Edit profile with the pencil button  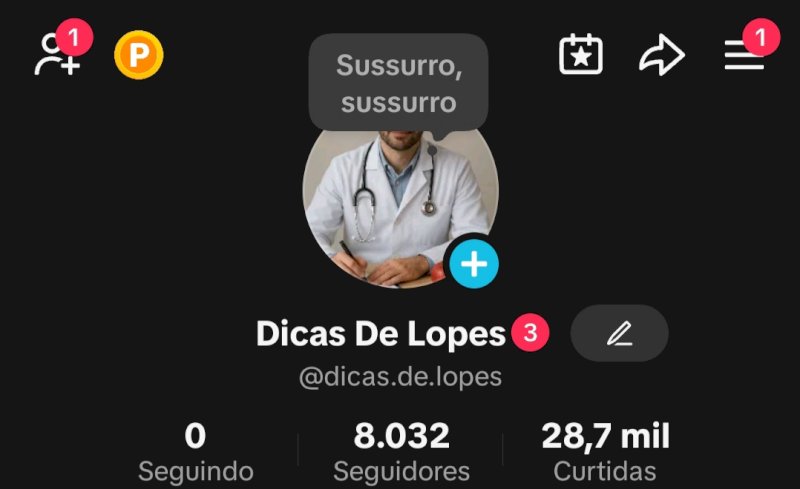pyautogui.click(x=619, y=334)
